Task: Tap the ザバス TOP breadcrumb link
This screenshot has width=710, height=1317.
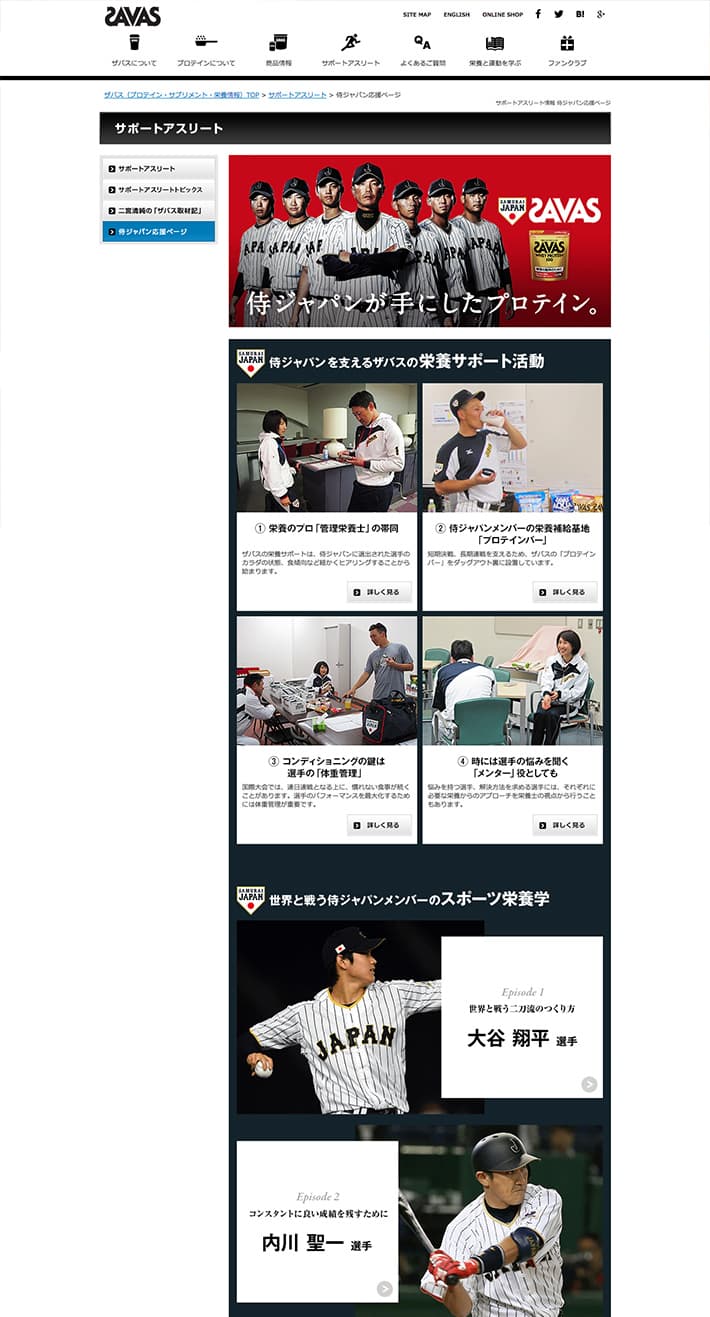Action: [x=181, y=94]
